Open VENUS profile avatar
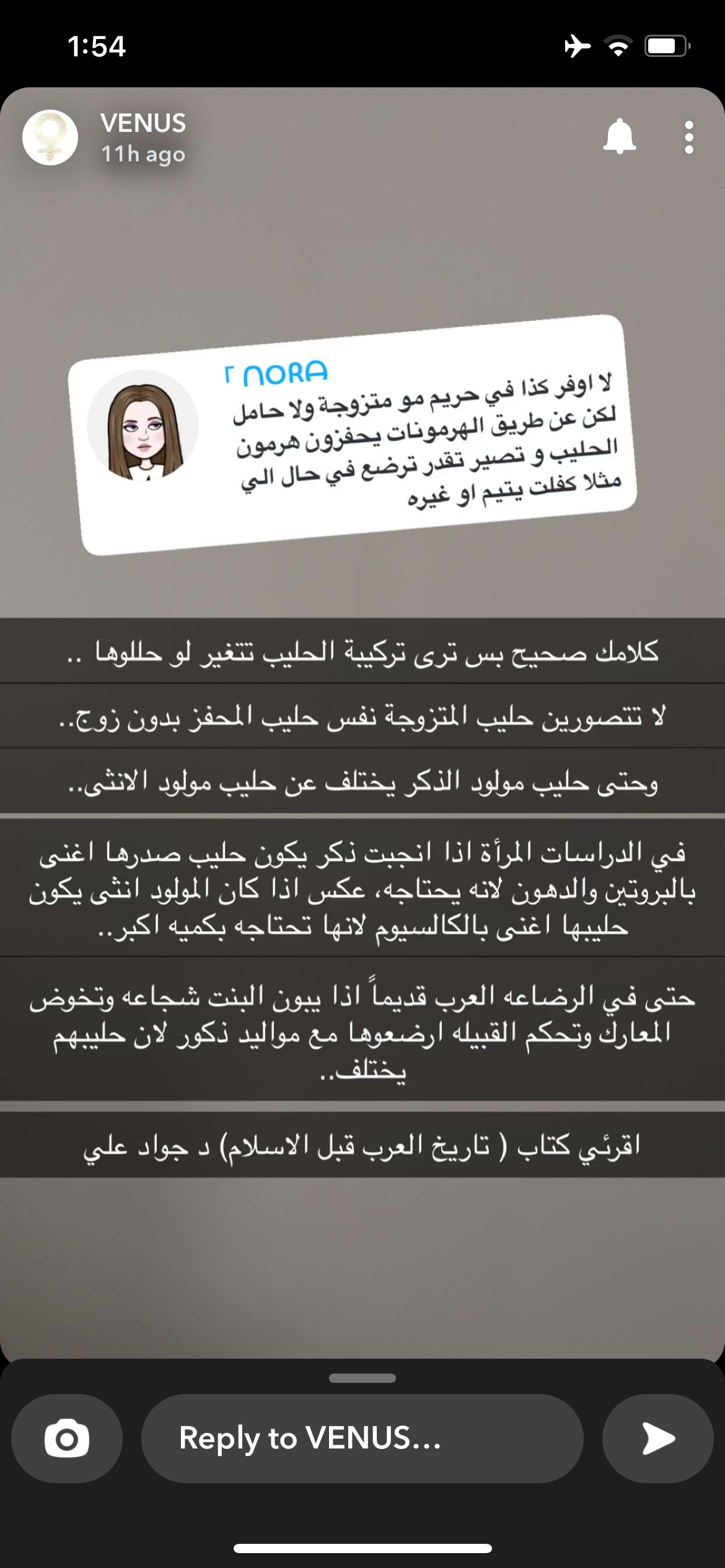 tap(50, 137)
